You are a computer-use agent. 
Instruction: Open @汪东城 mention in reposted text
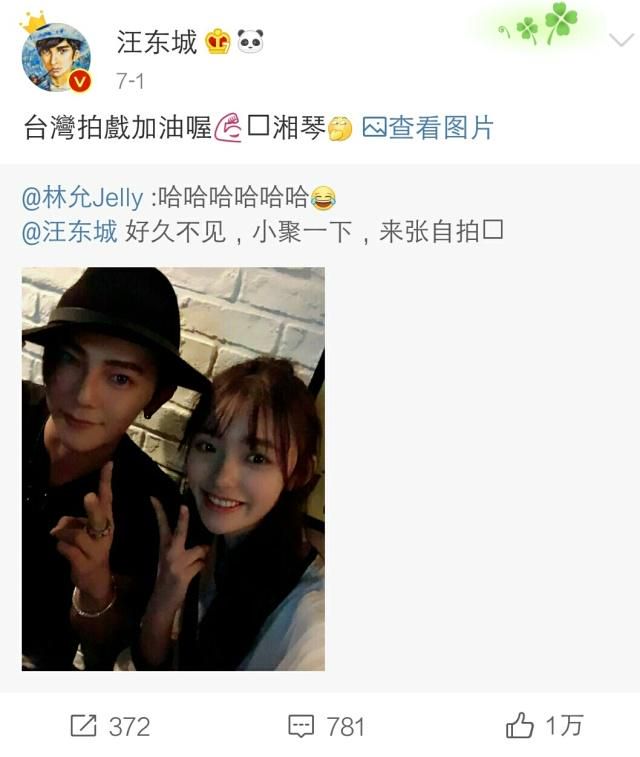(x=69, y=232)
